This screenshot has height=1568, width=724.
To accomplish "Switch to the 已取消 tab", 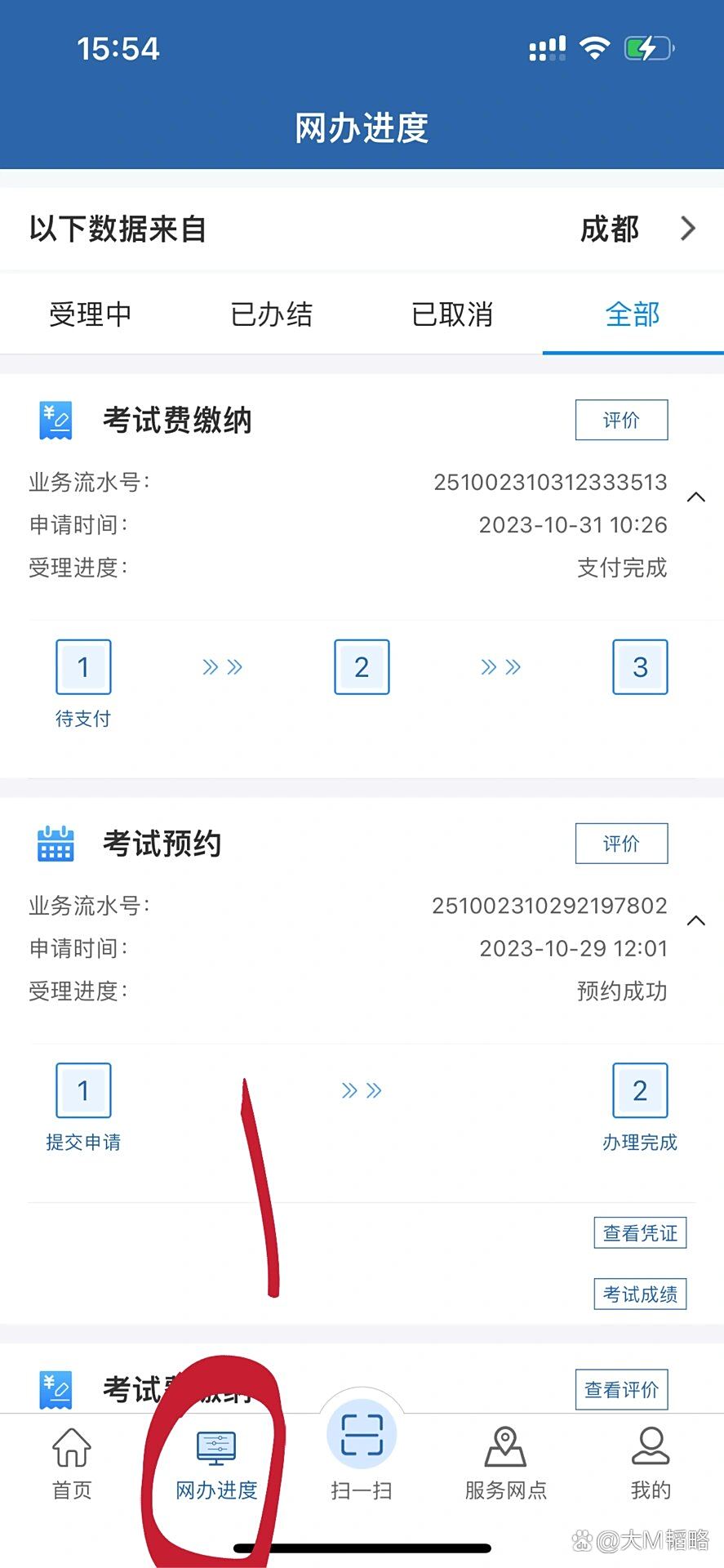I will [x=452, y=314].
